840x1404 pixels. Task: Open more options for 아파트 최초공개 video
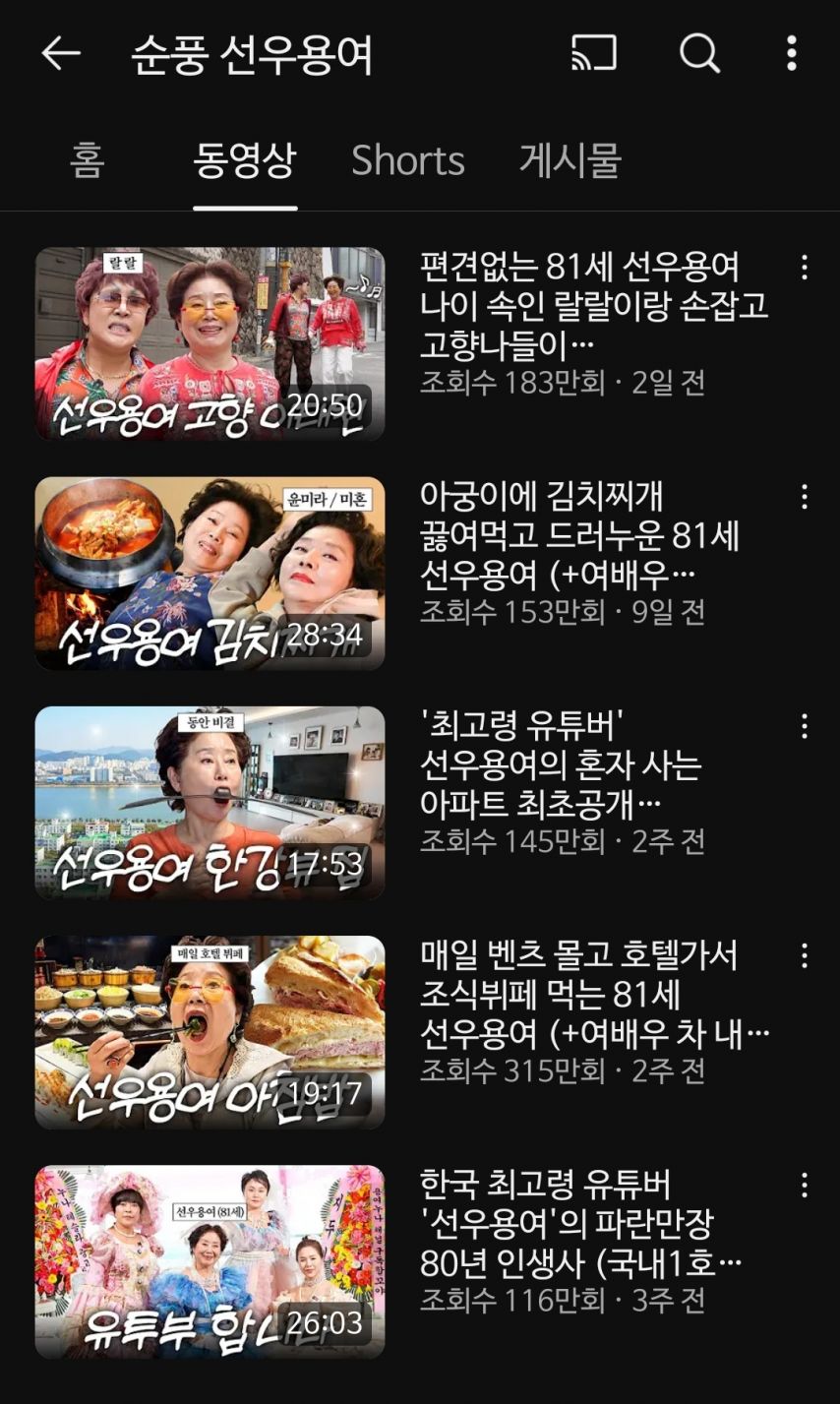coord(805,727)
